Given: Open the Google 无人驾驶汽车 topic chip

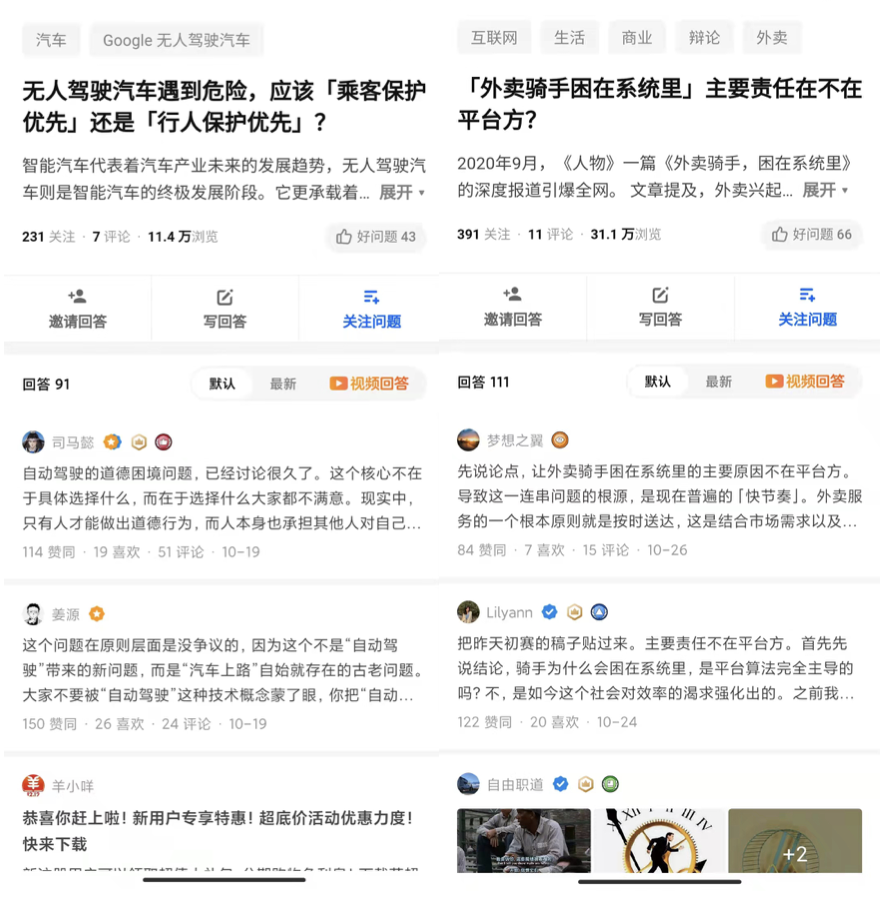Looking at the screenshot, I should (x=176, y=40).
